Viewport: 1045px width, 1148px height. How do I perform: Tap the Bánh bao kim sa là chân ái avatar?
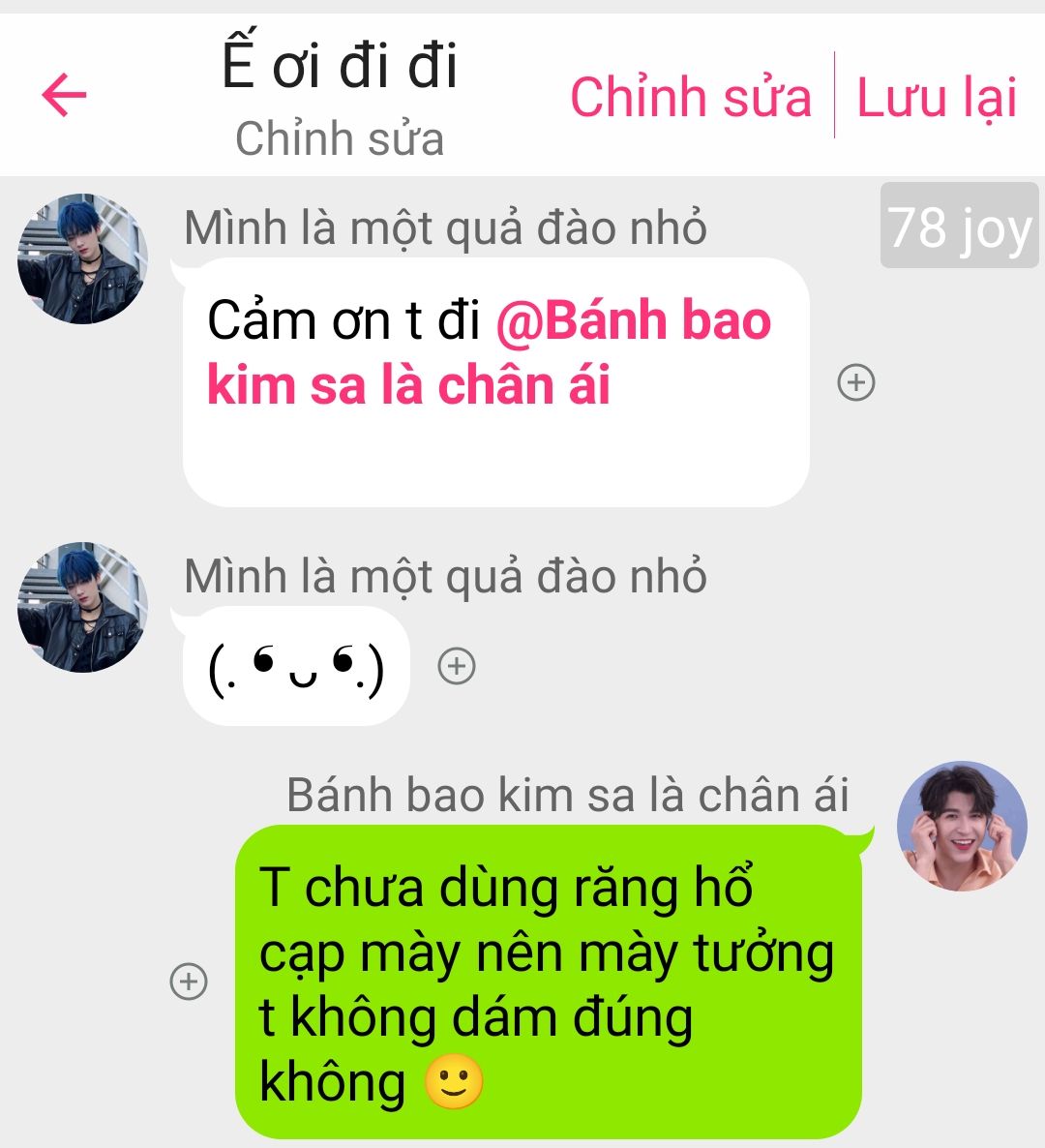click(962, 826)
